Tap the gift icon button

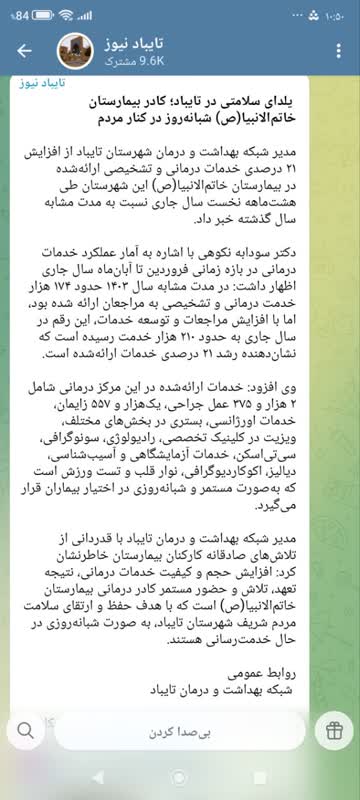pos(334,731)
